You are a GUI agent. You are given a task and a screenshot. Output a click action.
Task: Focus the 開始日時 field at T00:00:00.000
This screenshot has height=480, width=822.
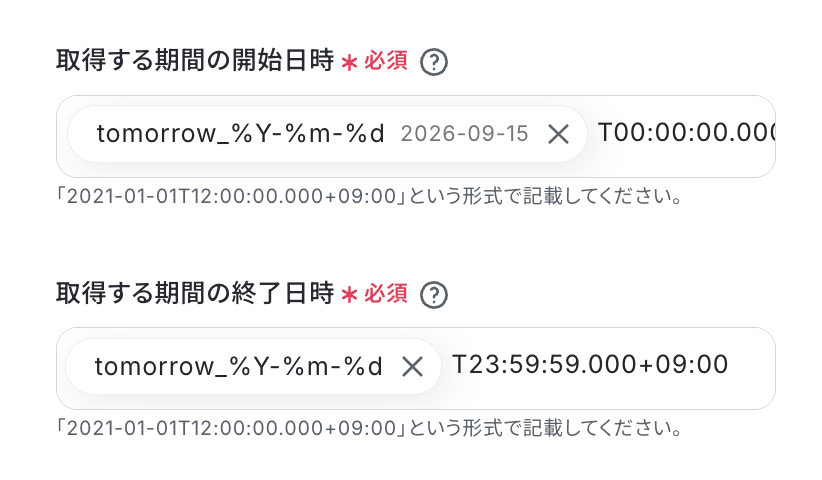(x=686, y=133)
